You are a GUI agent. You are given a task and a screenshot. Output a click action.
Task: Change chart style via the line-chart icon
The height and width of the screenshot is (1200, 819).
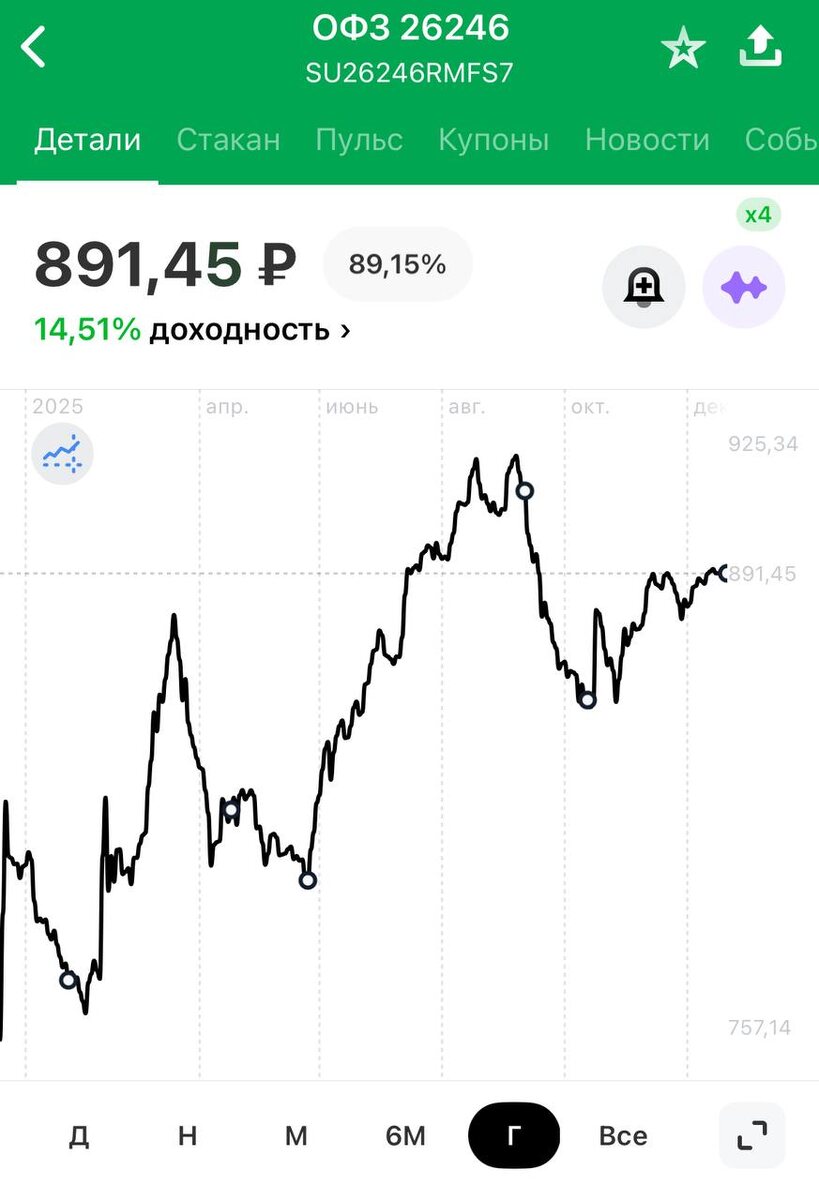(x=63, y=453)
